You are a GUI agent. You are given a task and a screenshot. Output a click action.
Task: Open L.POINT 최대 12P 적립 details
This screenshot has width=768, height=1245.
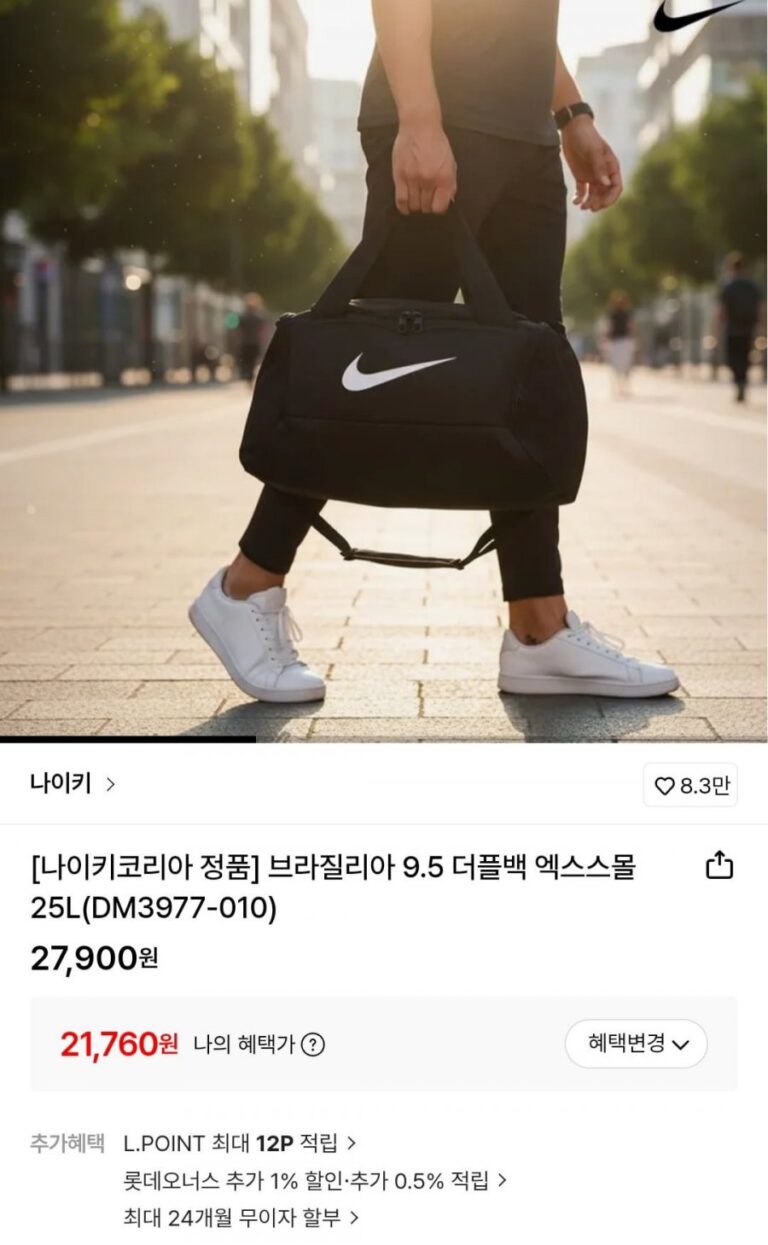240,1142
